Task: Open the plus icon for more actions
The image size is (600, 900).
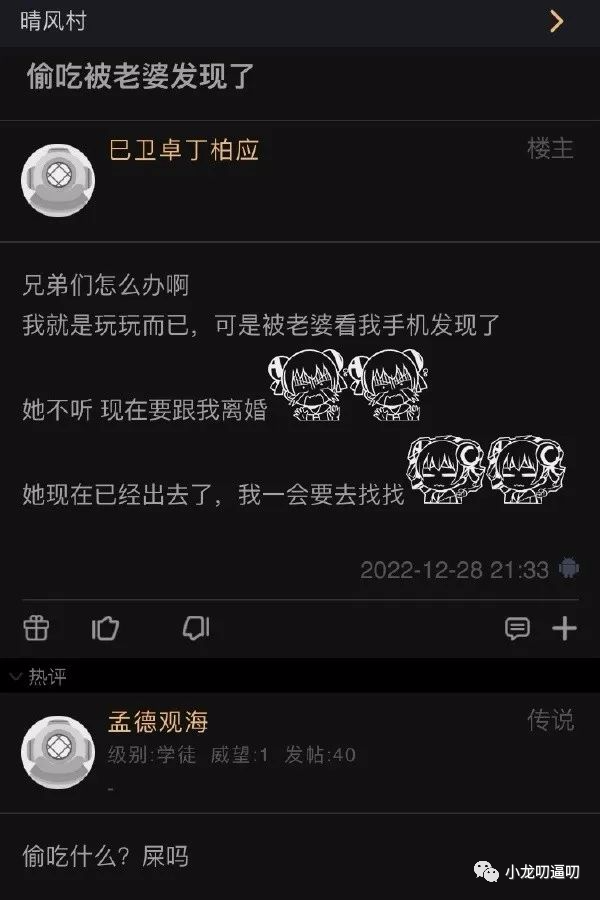Action: click(x=565, y=628)
